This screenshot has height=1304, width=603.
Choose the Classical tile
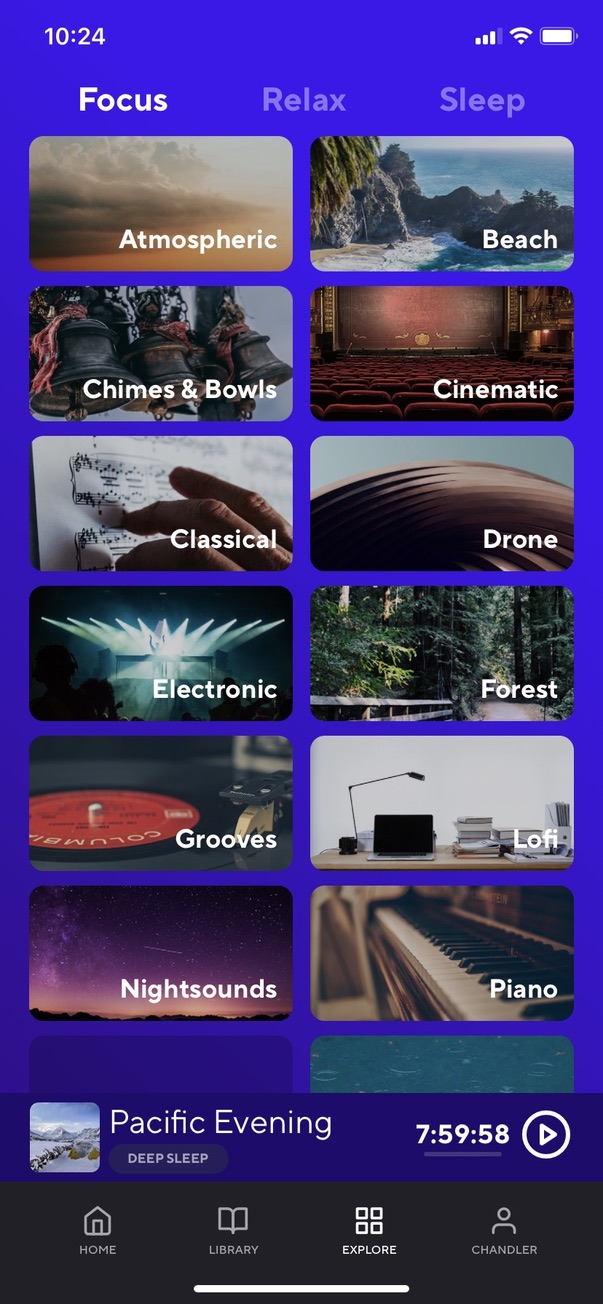pos(161,504)
